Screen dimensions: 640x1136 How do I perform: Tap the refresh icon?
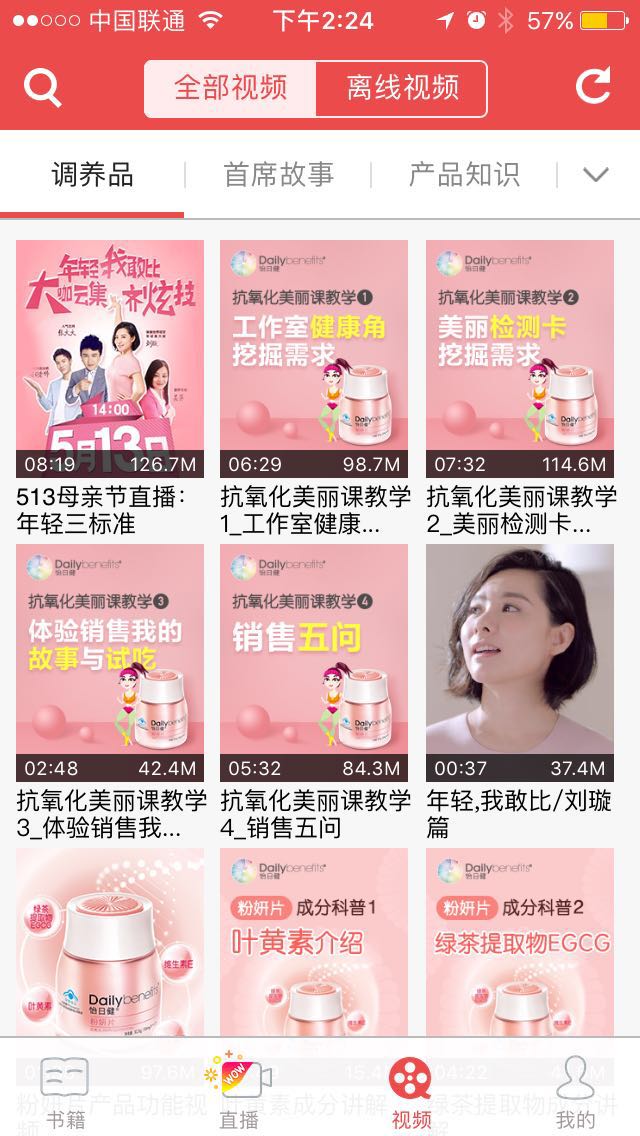coord(593,88)
